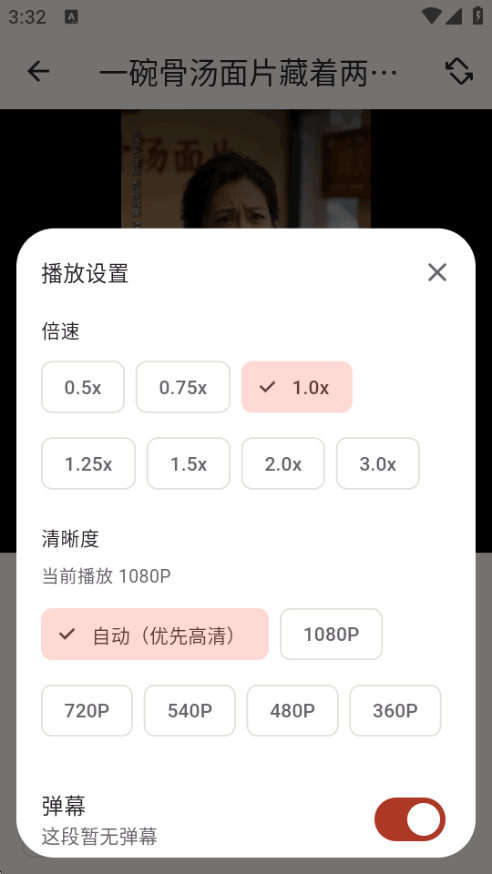Select 1080P video quality
Screen dimensions: 492x874
[331, 634]
